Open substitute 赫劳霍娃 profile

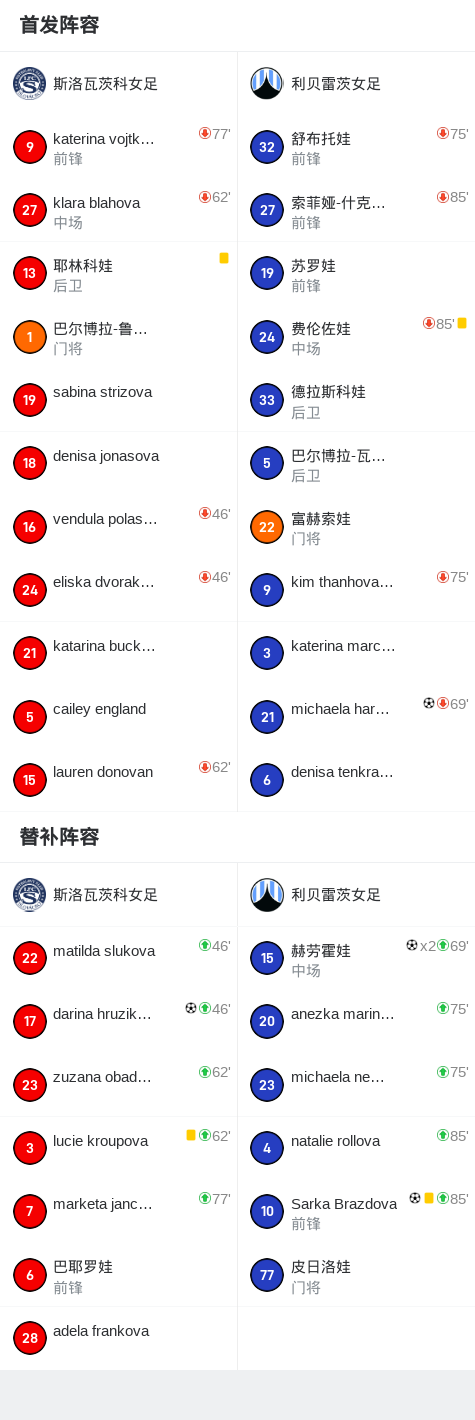356,958
